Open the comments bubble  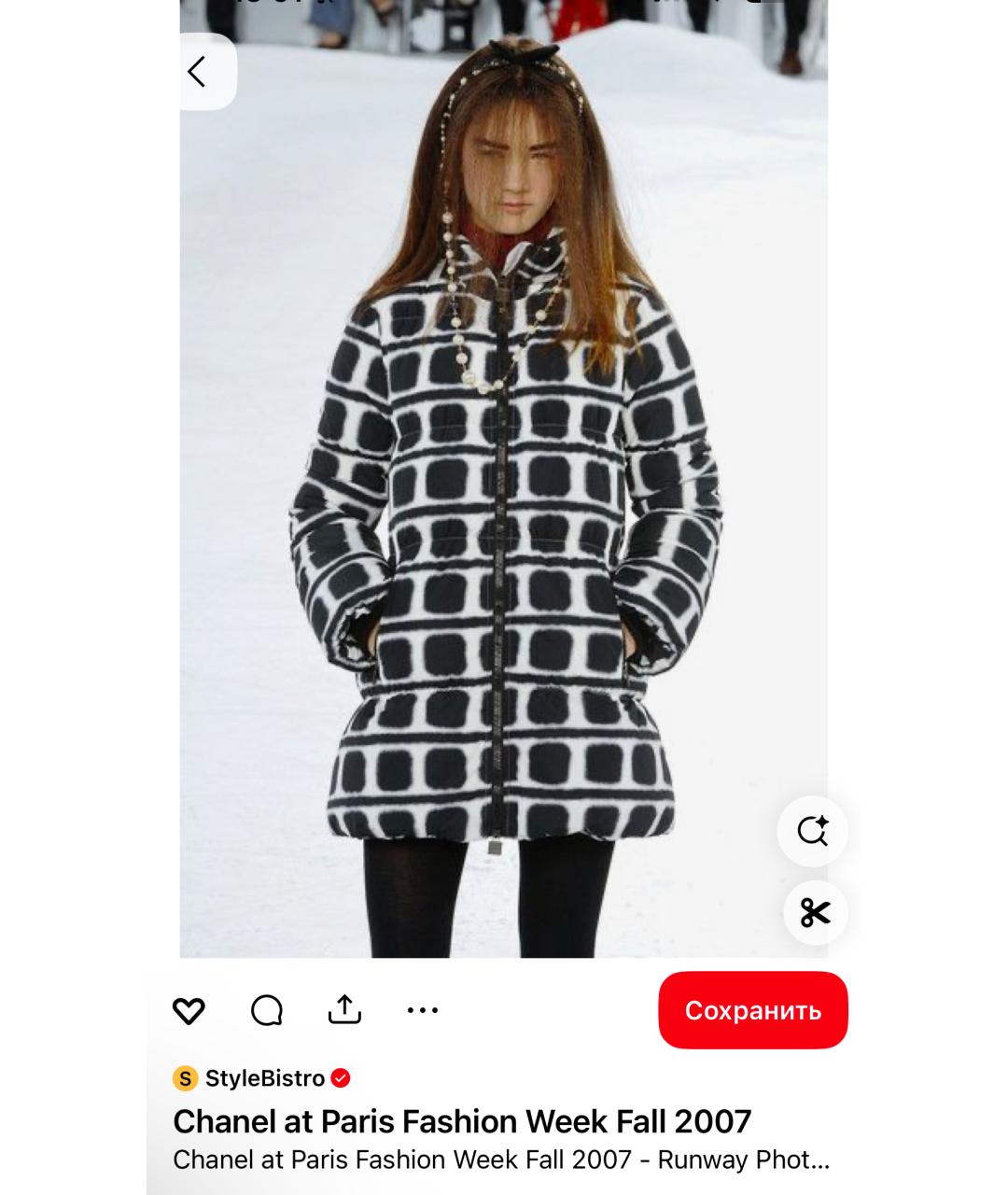click(267, 1010)
